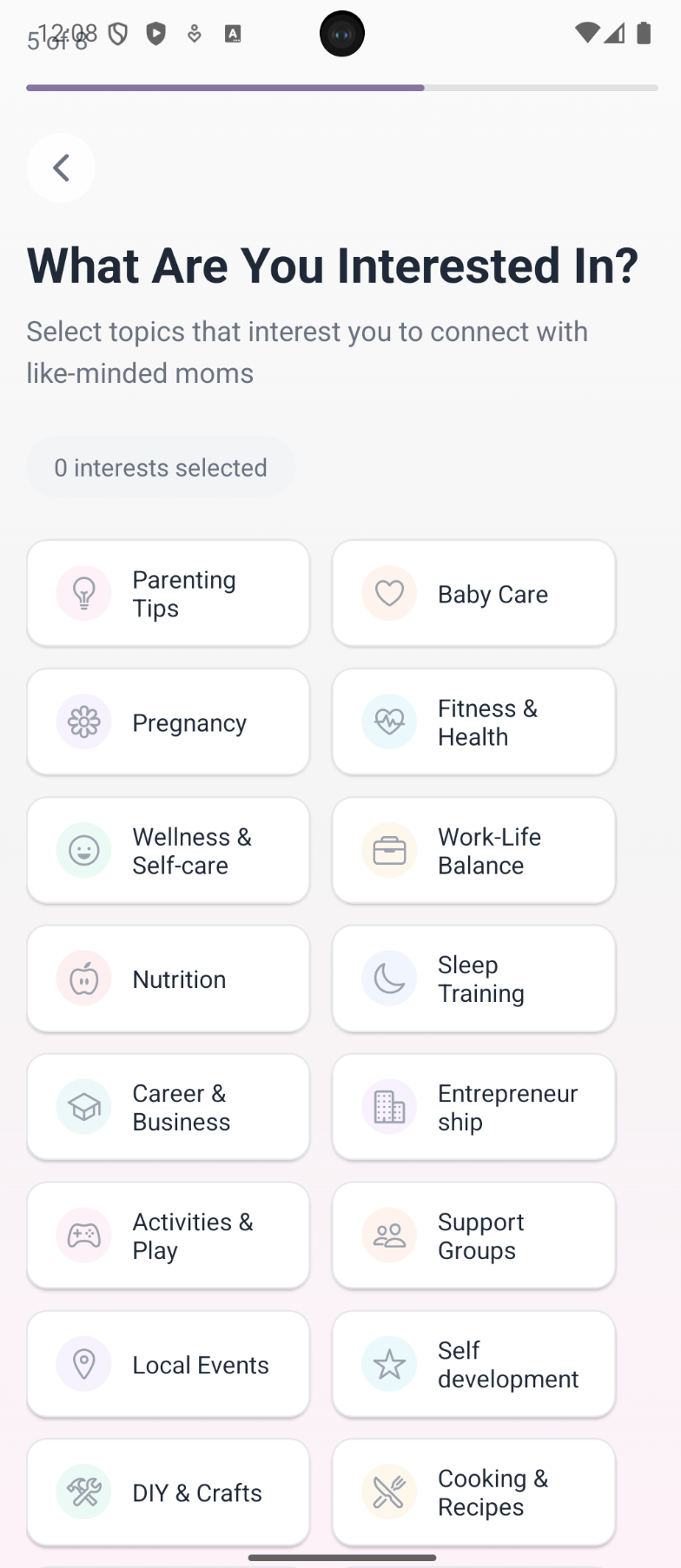Screen dimensions: 681x1568
Task: Select the Self development card
Action: (x=473, y=1364)
